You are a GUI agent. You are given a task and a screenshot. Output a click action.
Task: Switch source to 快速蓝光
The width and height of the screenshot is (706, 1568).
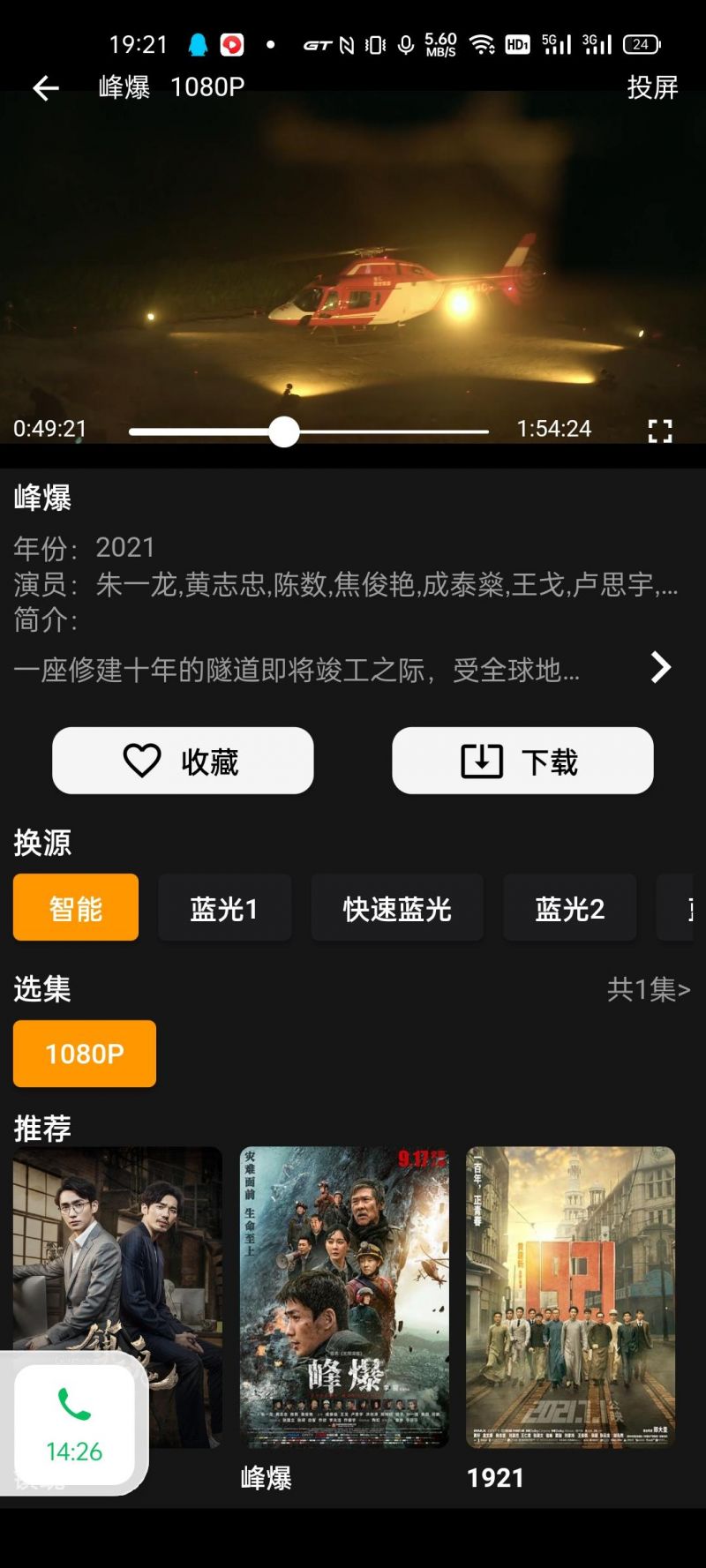tap(396, 908)
